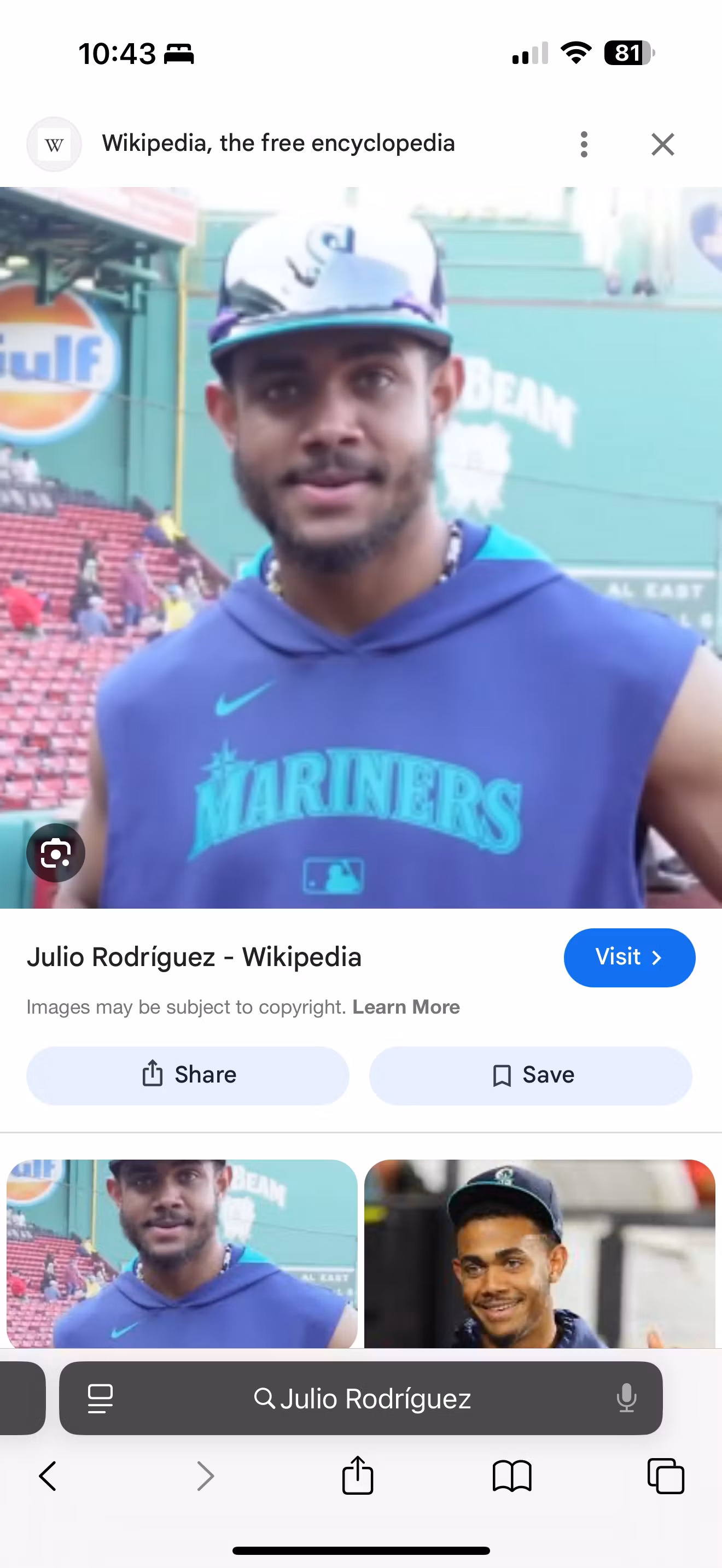This screenshot has height=1568, width=722.
Task: Share this image result
Action: [188, 1075]
